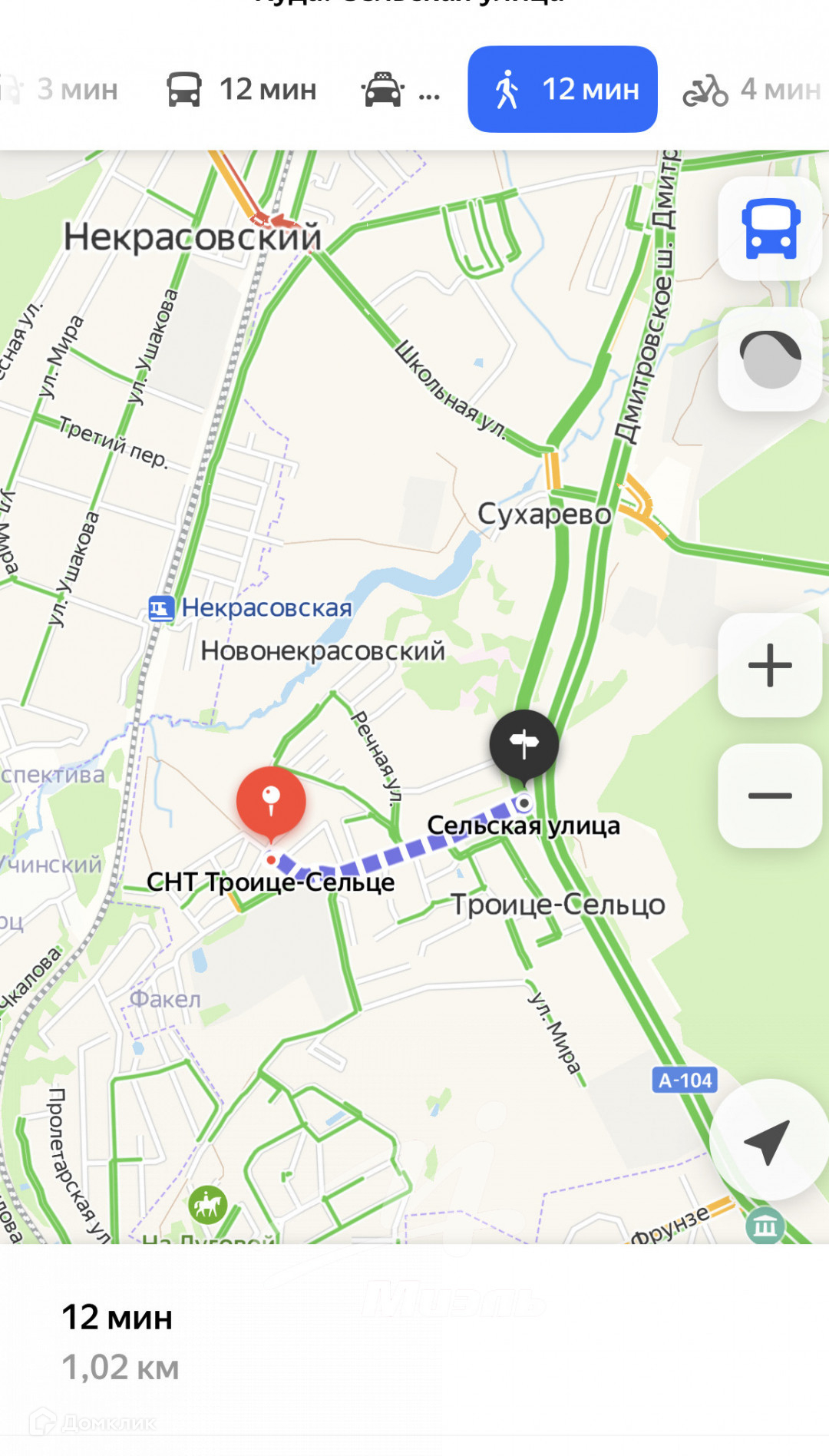Tap the museum marker near Фрунзе

coord(765,1226)
